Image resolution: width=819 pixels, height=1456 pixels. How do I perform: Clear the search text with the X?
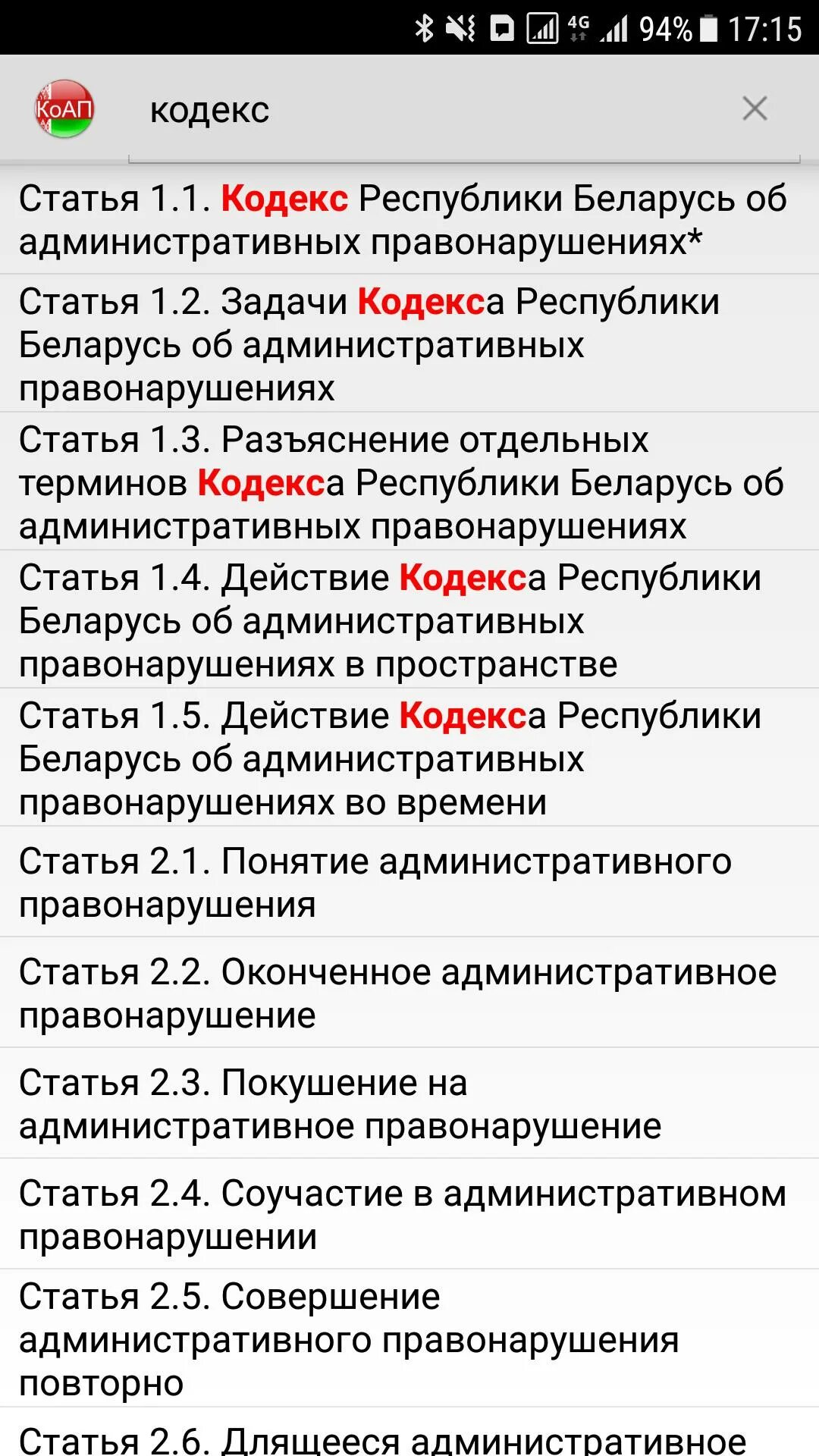point(755,108)
